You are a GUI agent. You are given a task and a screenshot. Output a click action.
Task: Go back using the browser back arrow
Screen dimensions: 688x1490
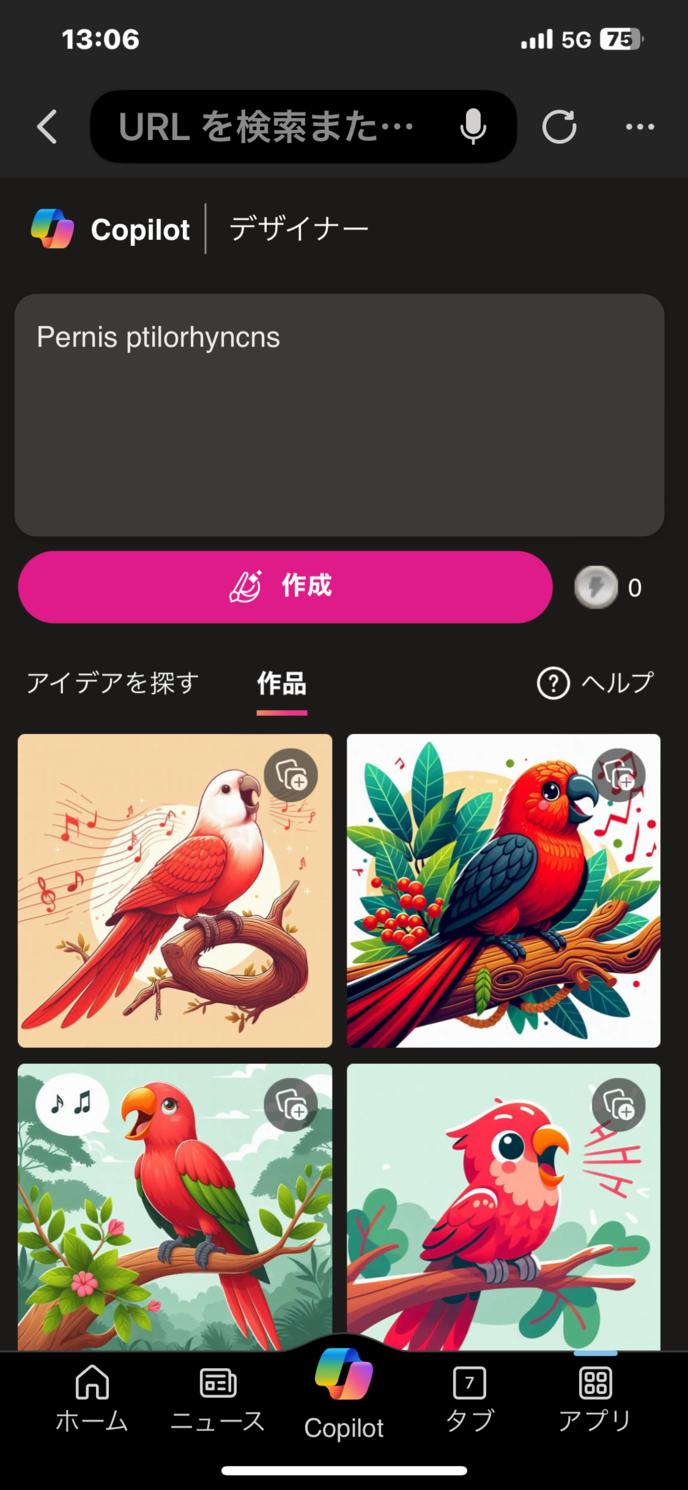pyautogui.click(x=47, y=127)
